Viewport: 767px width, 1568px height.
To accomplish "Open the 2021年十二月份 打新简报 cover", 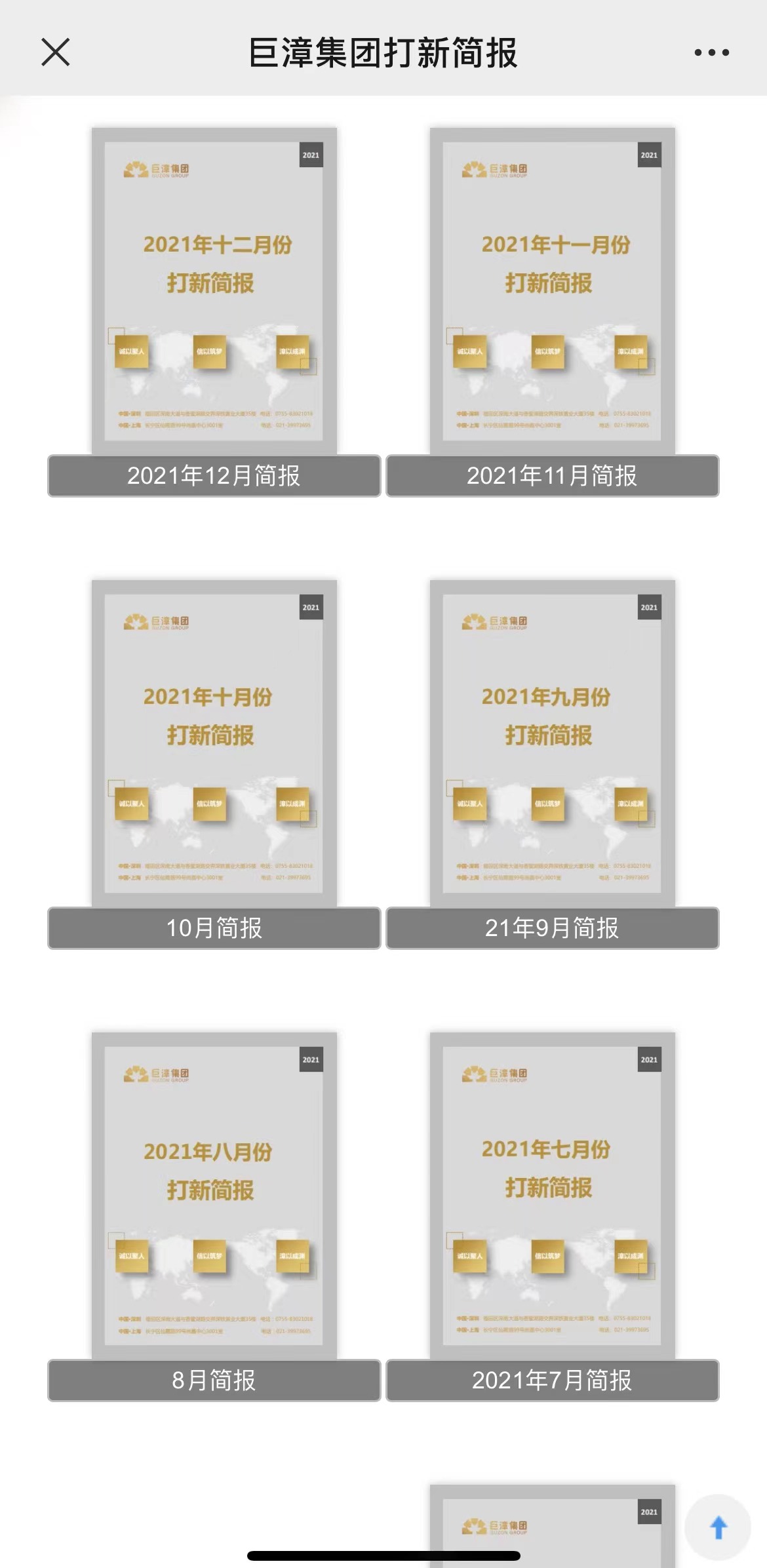I will [x=214, y=290].
